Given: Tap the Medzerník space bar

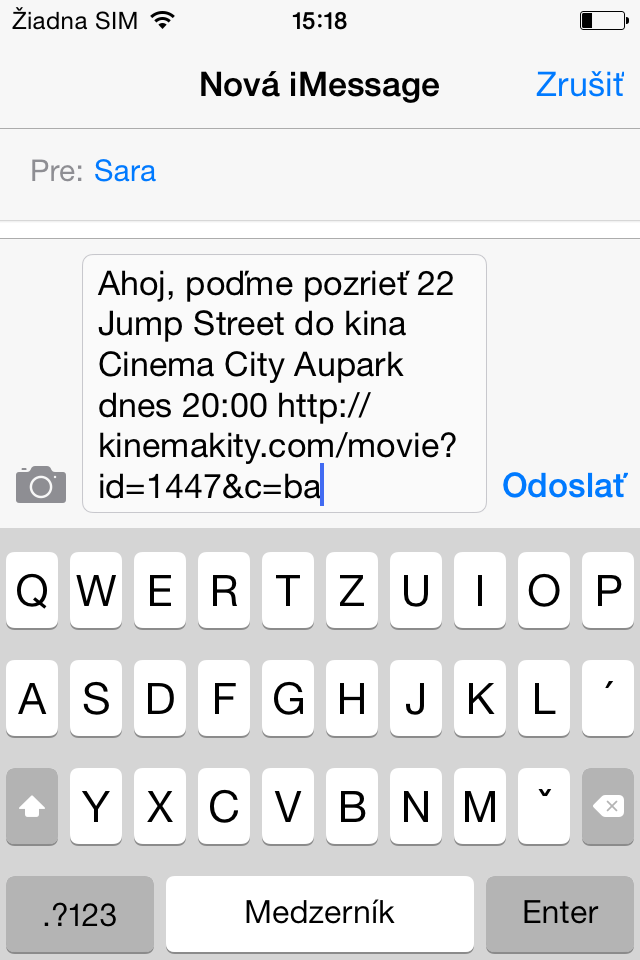Looking at the screenshot, I should [x=320, y=913].
